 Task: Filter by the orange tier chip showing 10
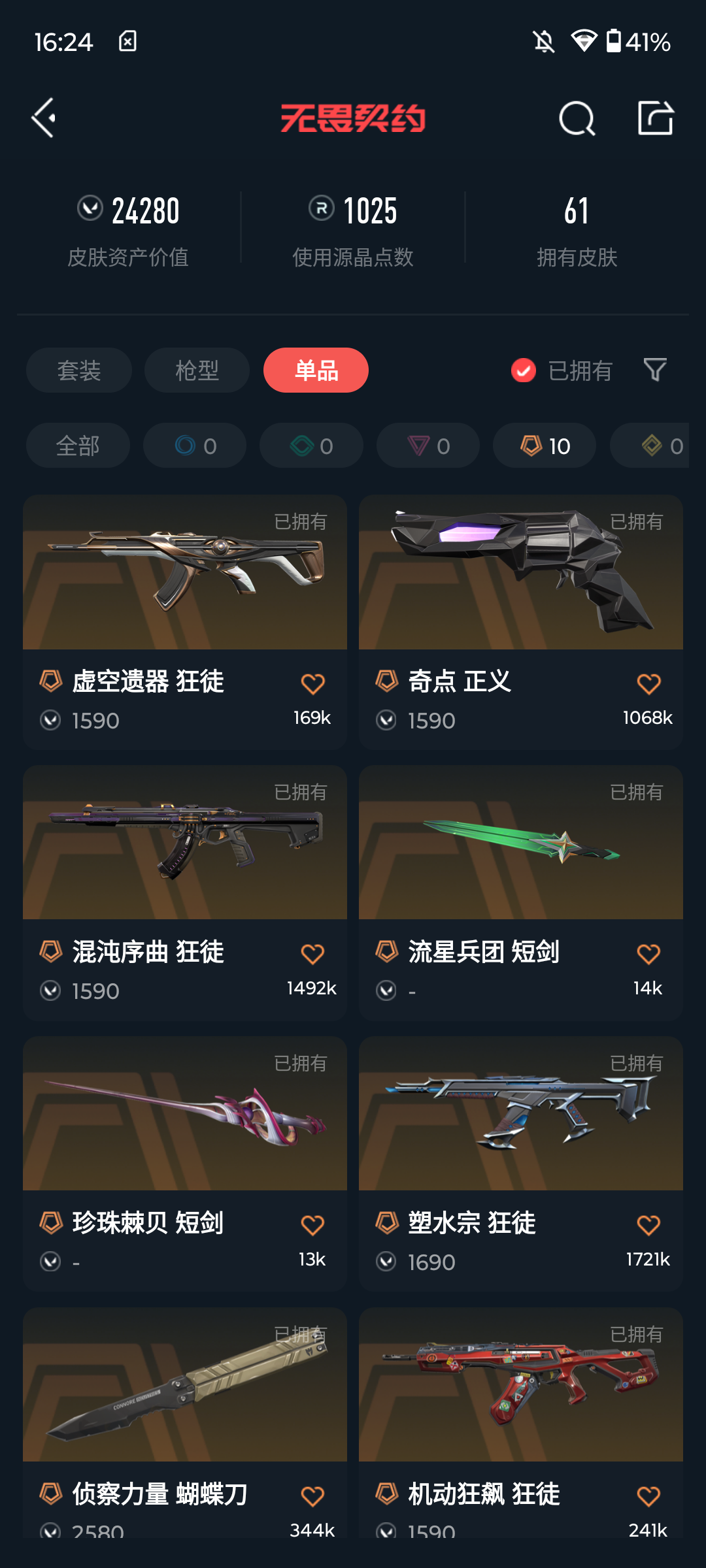(545, 446)
